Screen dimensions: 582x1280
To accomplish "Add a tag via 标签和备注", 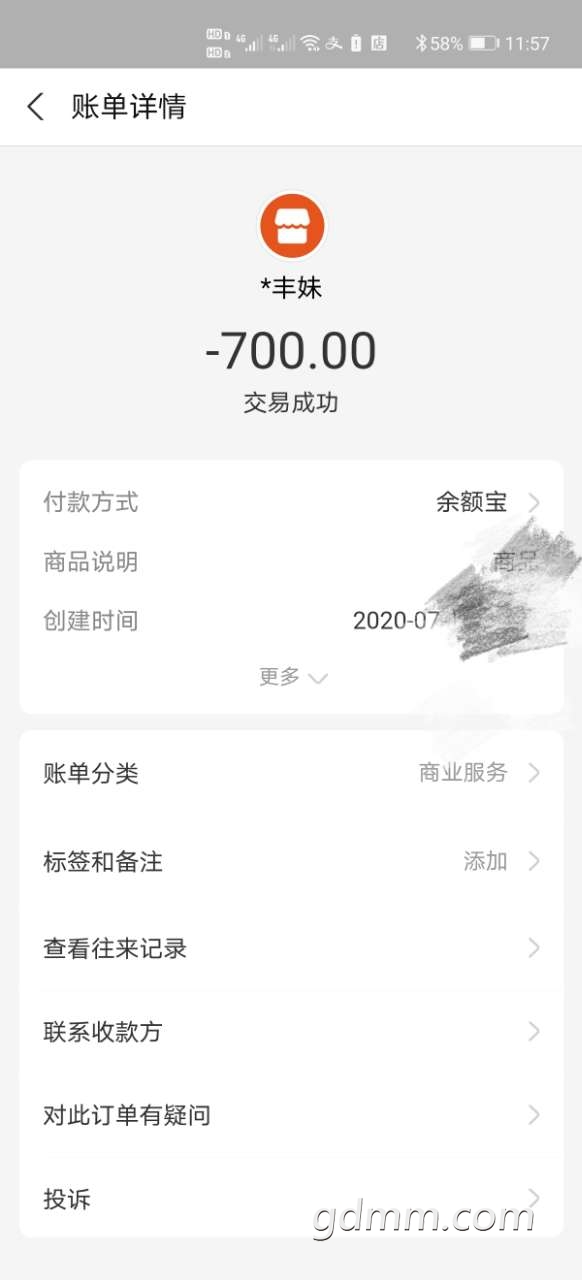I will 291,861.
